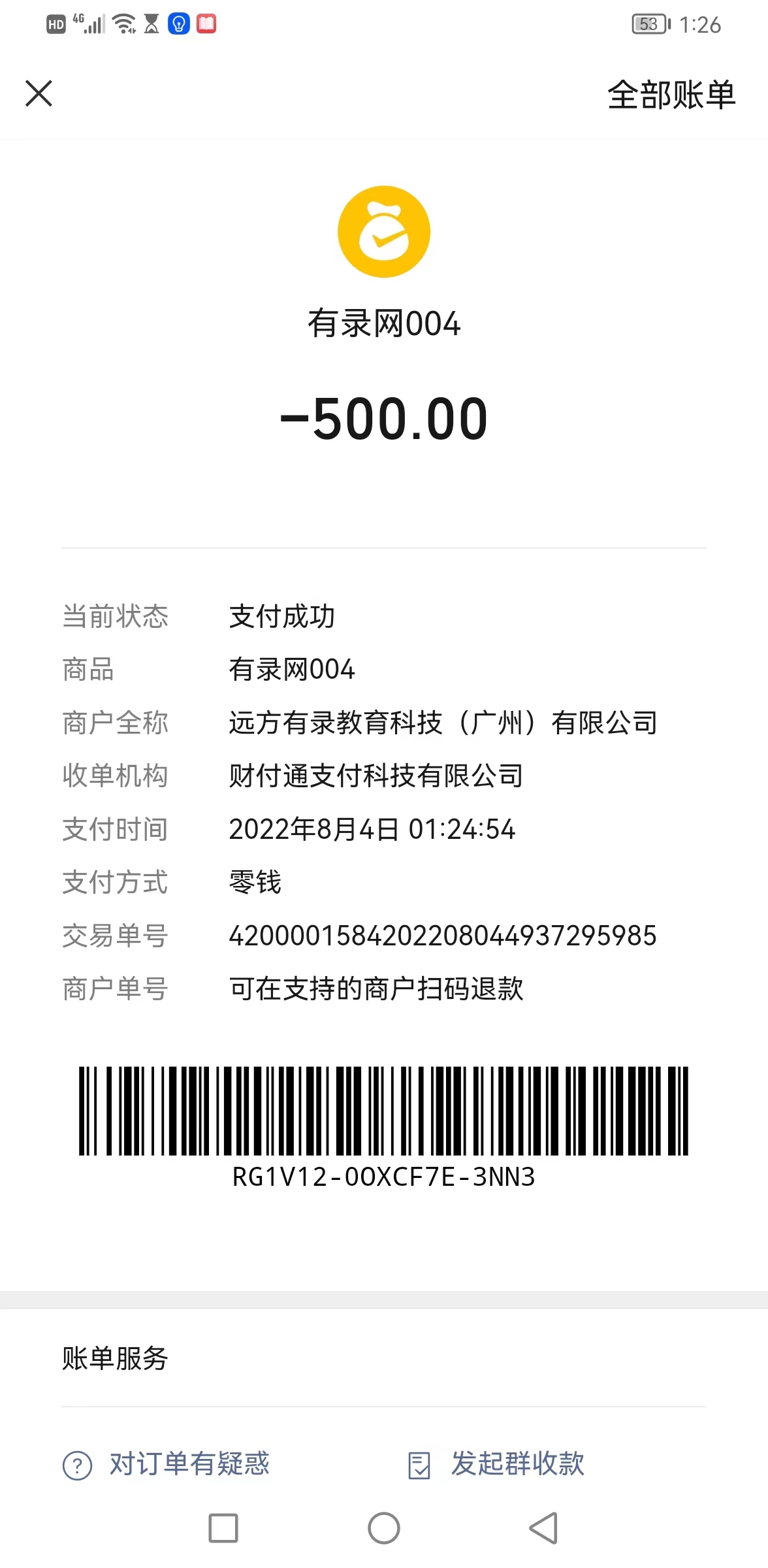Go back using the system back button
Viewport: 768px width, 1568px height.
coord(543,1528)
